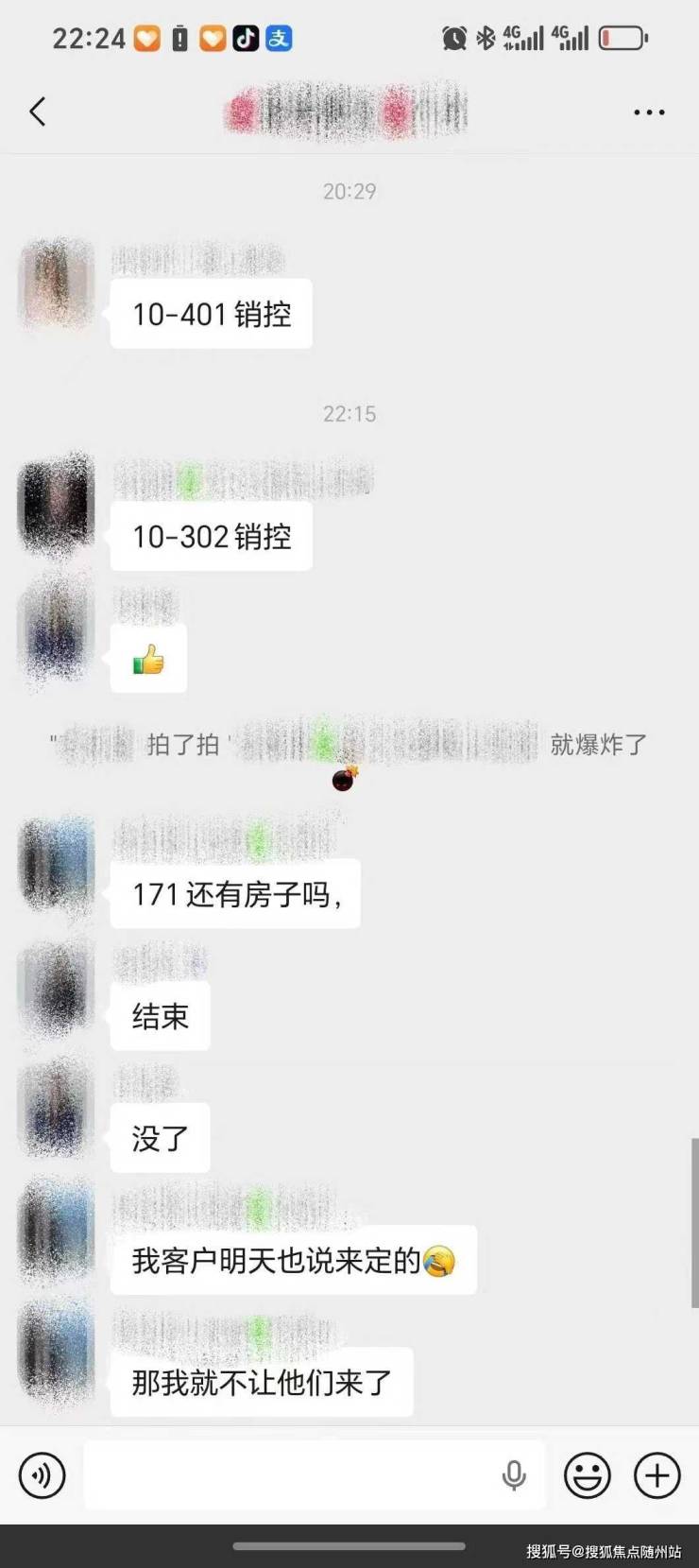Image resolution: width=699 pixels, height=1568 pixels.
Task: Tap avatar beside the "没了" message
Action: click(57, 1108)
